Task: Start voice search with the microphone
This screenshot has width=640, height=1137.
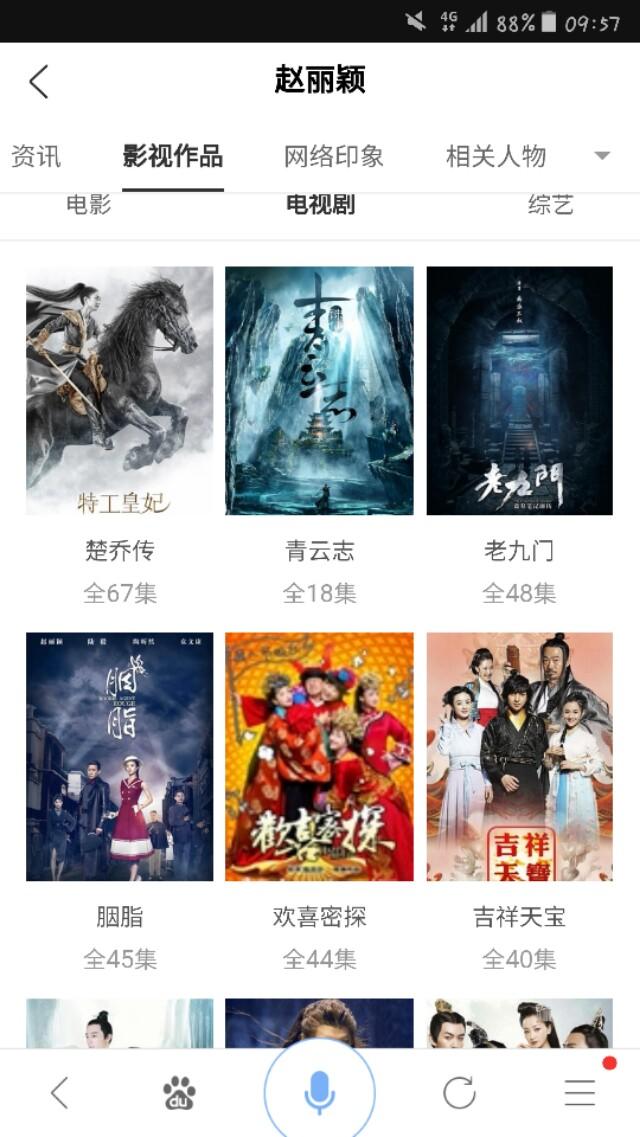Action: (x=320, y=1092)
